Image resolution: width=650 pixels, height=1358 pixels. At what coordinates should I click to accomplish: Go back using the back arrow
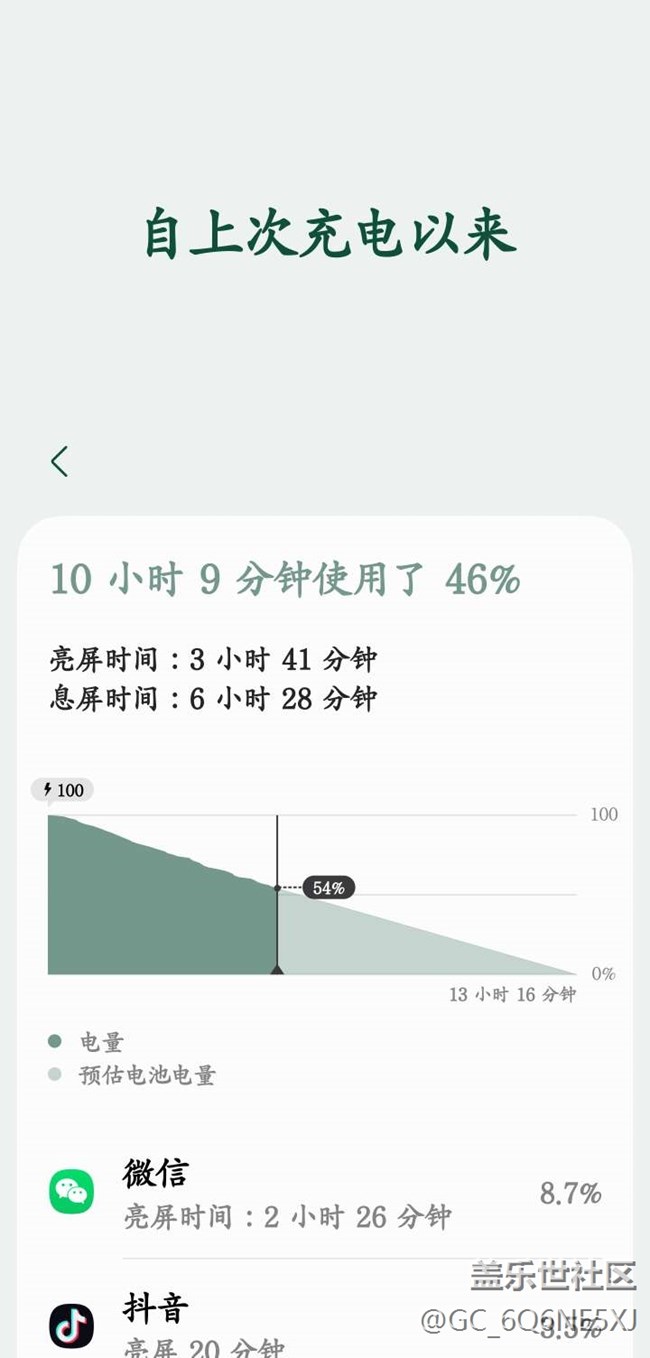[60, 461]
